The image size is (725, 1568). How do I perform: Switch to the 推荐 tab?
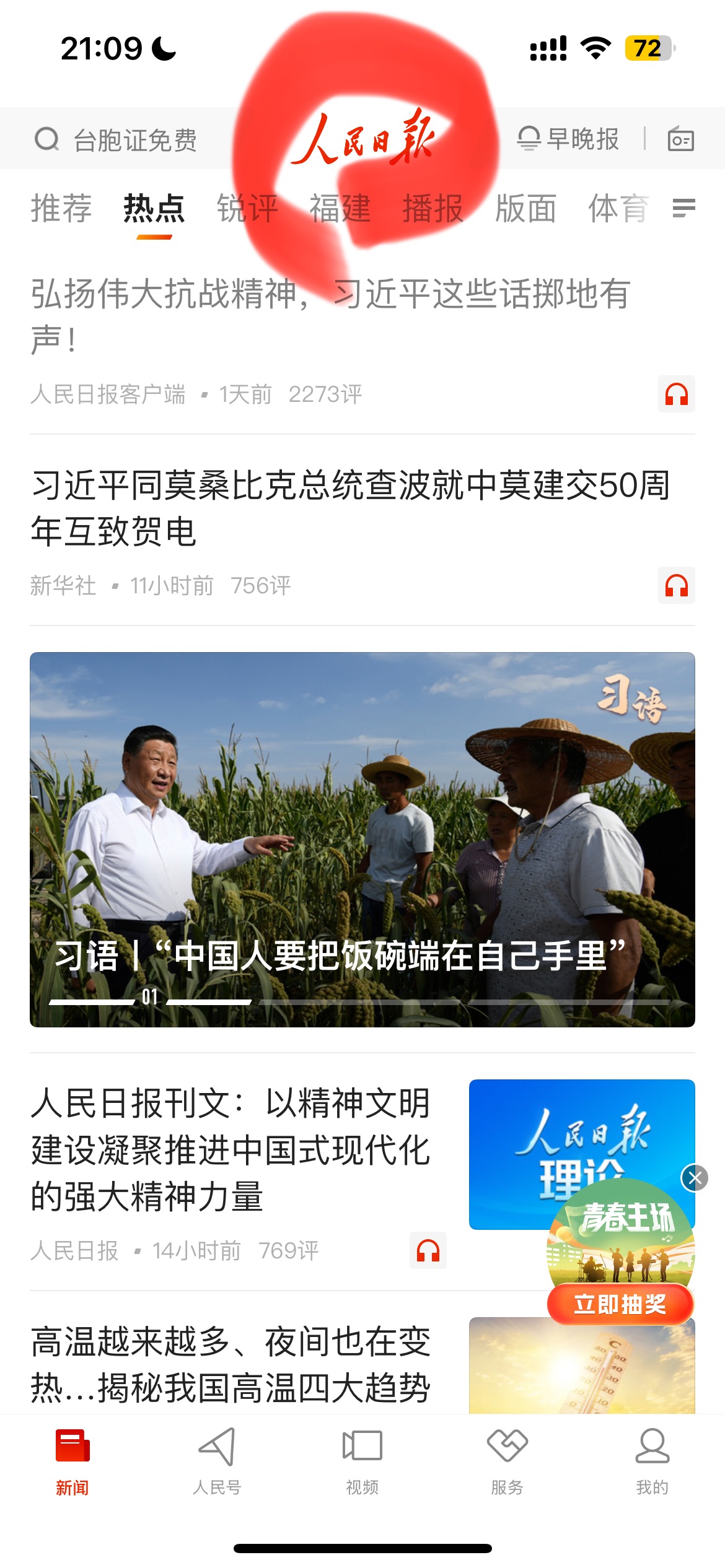click(x=61, y=208)
